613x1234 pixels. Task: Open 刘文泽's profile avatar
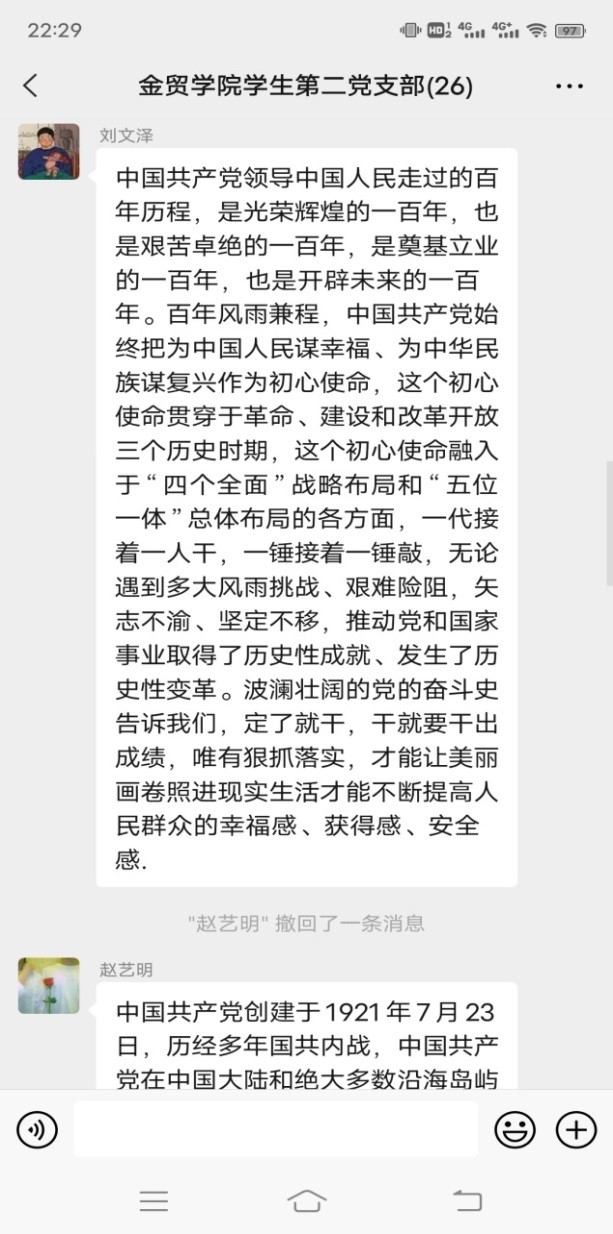coord(49,152)
